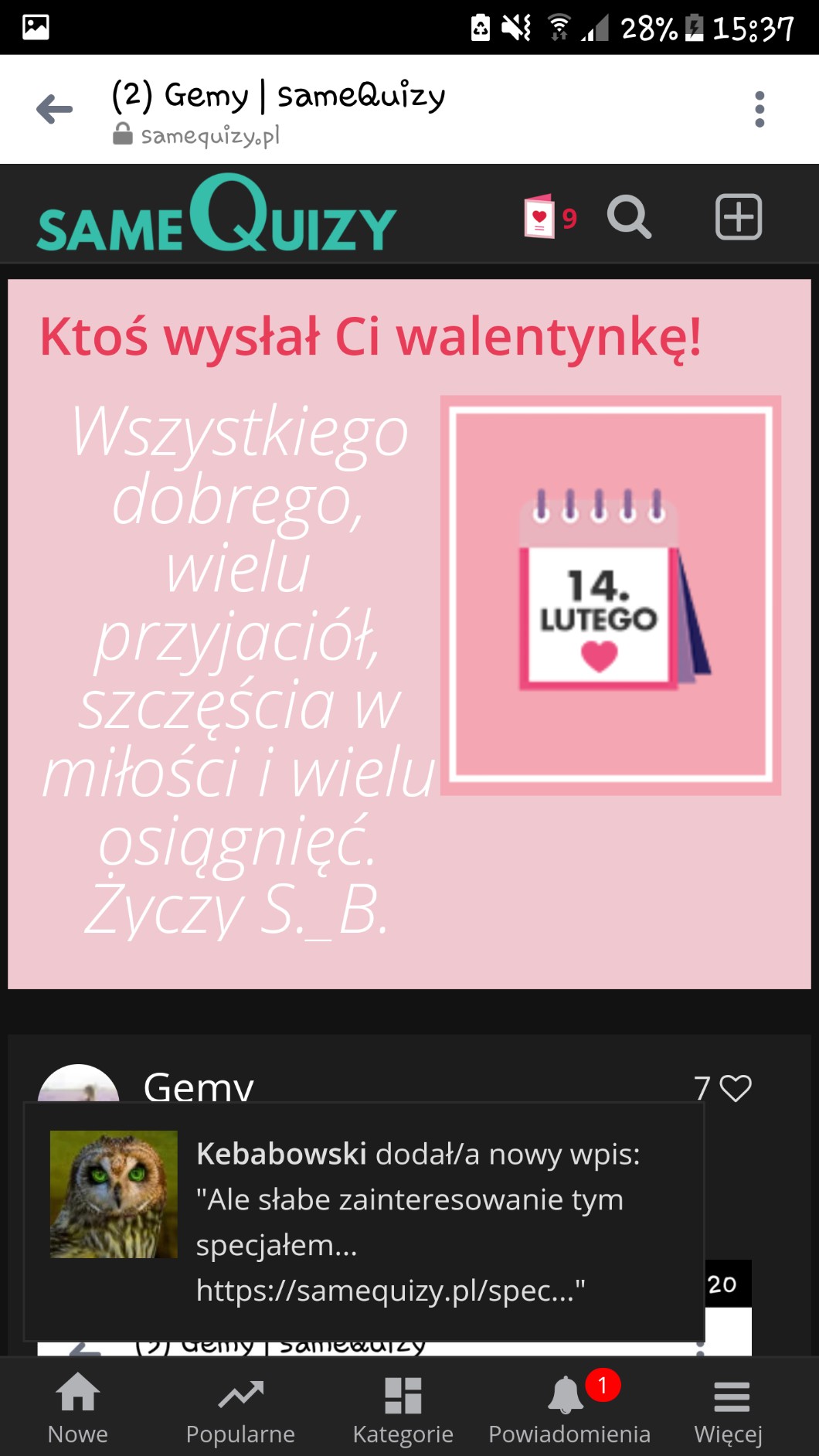Go back using the browser arrow
This screenshot has width=819, height=1456.
pos(55,109)
